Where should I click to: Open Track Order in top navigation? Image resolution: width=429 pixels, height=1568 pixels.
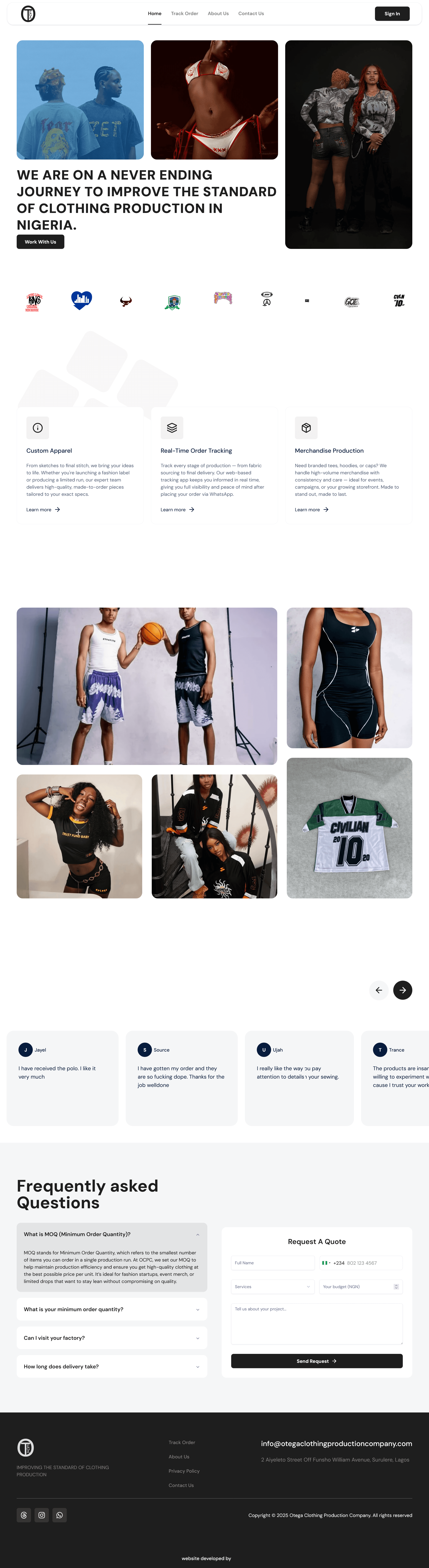(x=184, y=13)
